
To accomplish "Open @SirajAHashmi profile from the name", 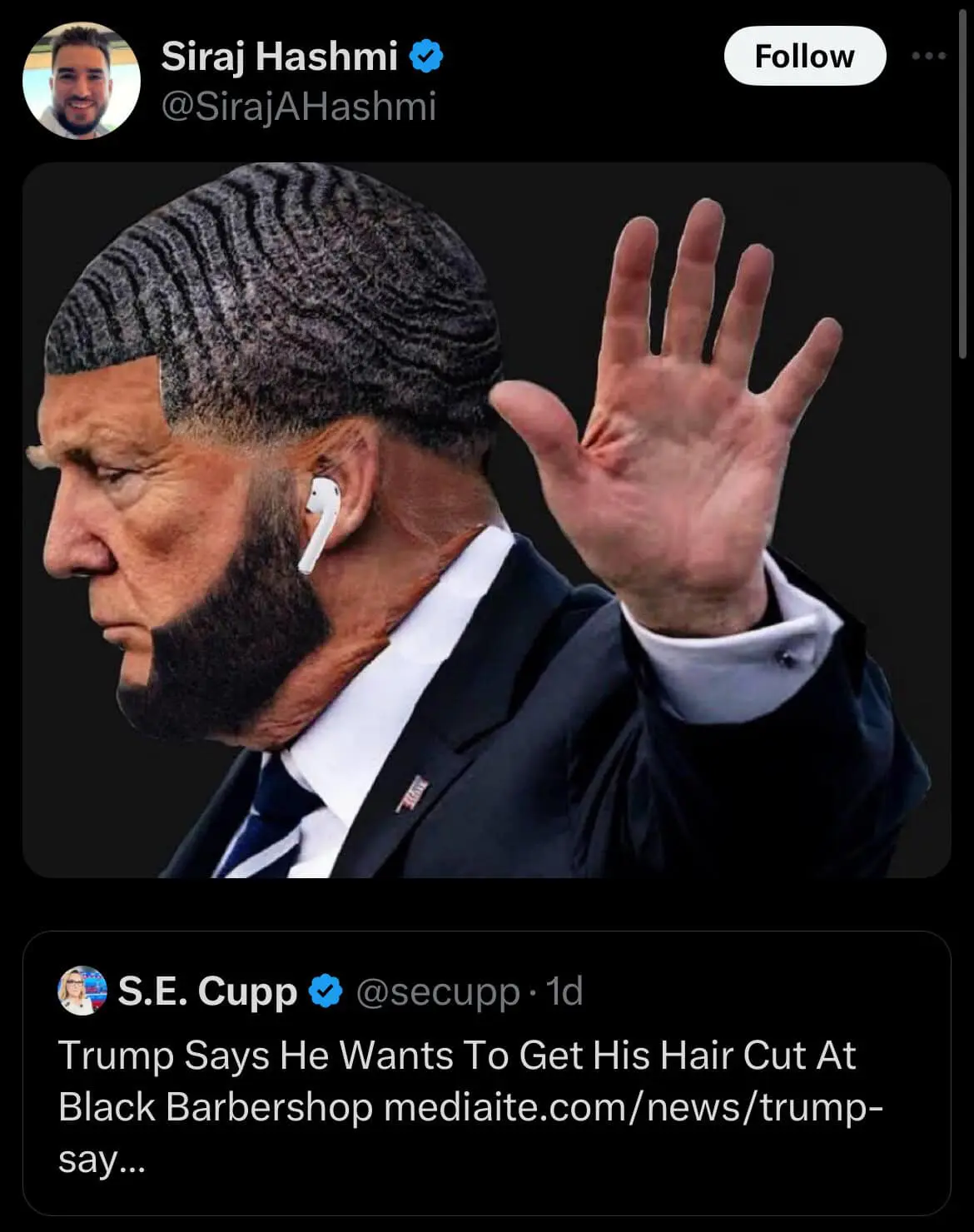I will point(279,57).
